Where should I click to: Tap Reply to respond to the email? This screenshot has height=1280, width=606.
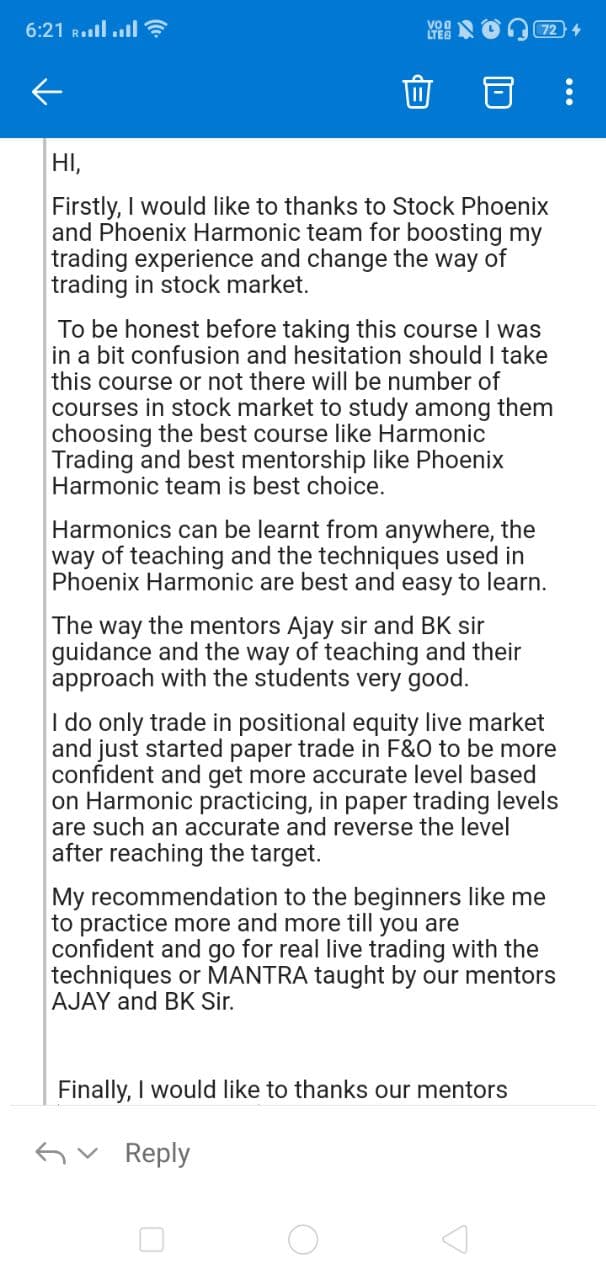(x=157, y=1153)
